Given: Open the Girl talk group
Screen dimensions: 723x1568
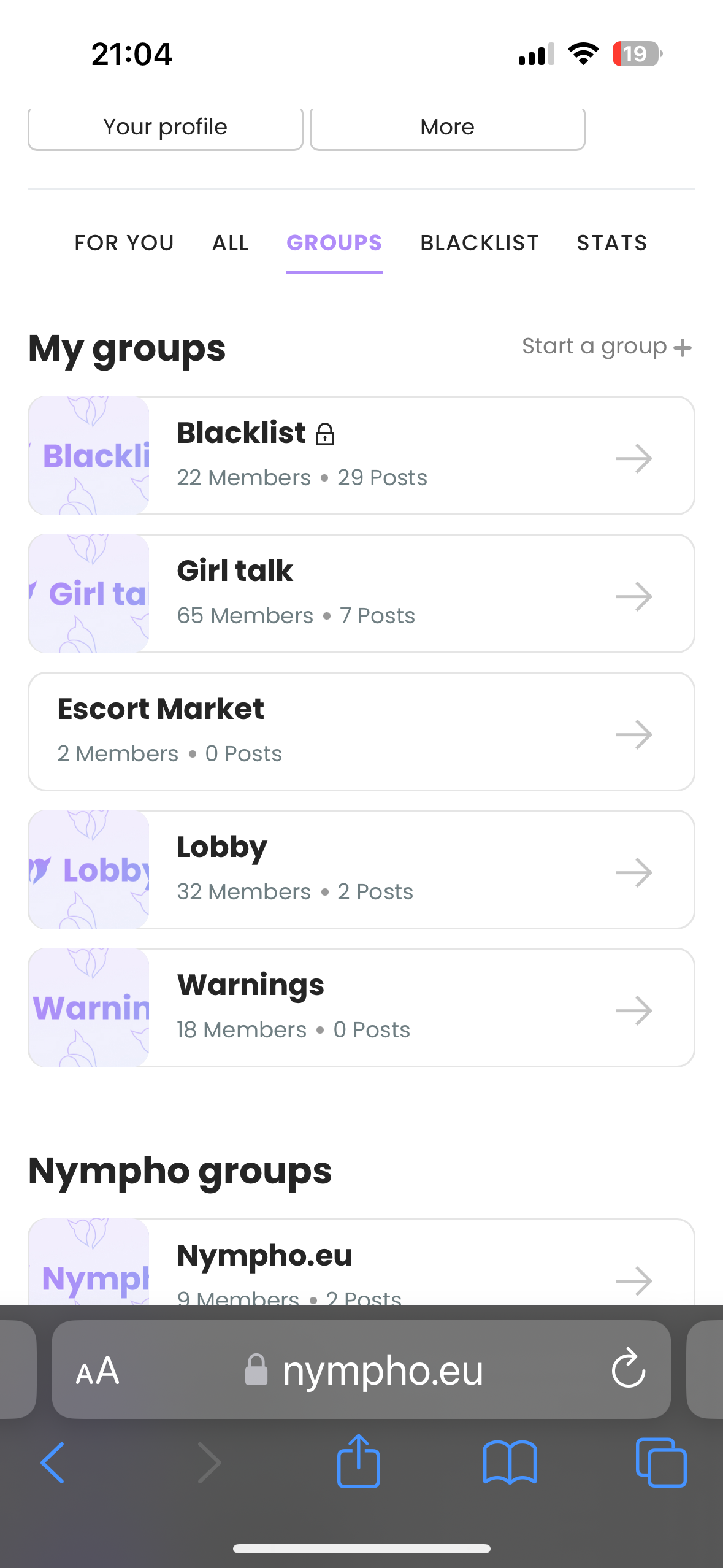Looking at the screenshot, I should 361,593.
